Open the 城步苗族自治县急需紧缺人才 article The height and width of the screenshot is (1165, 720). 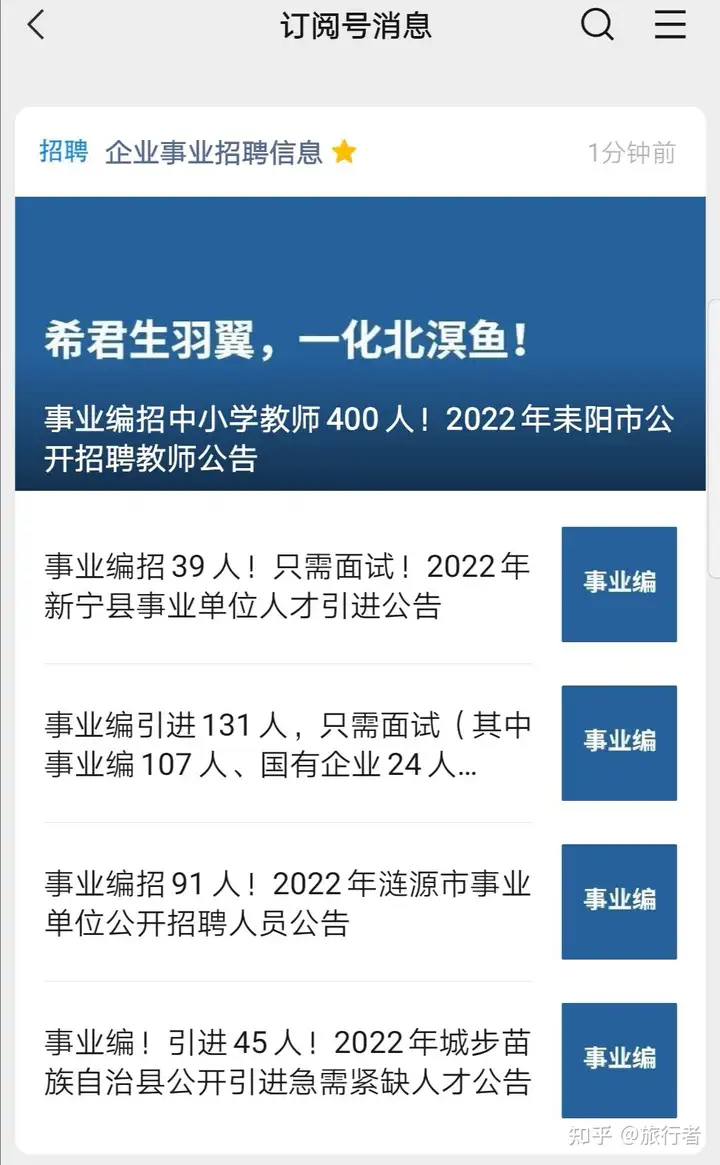pos(360,1062)
